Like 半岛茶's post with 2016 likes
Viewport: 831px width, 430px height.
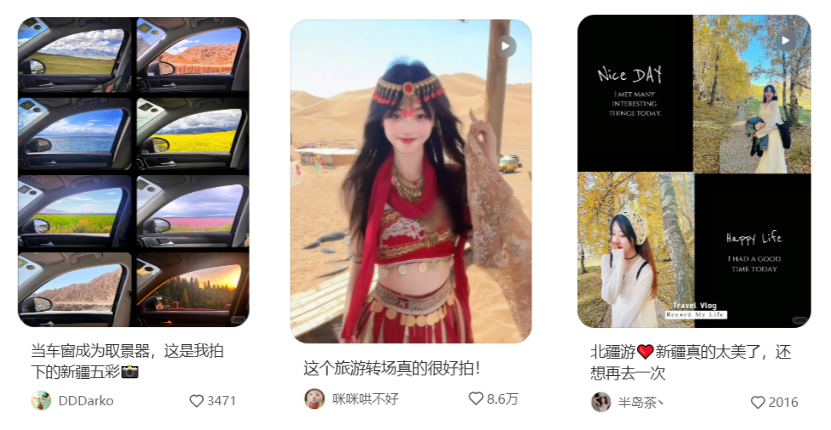[758, 402]
